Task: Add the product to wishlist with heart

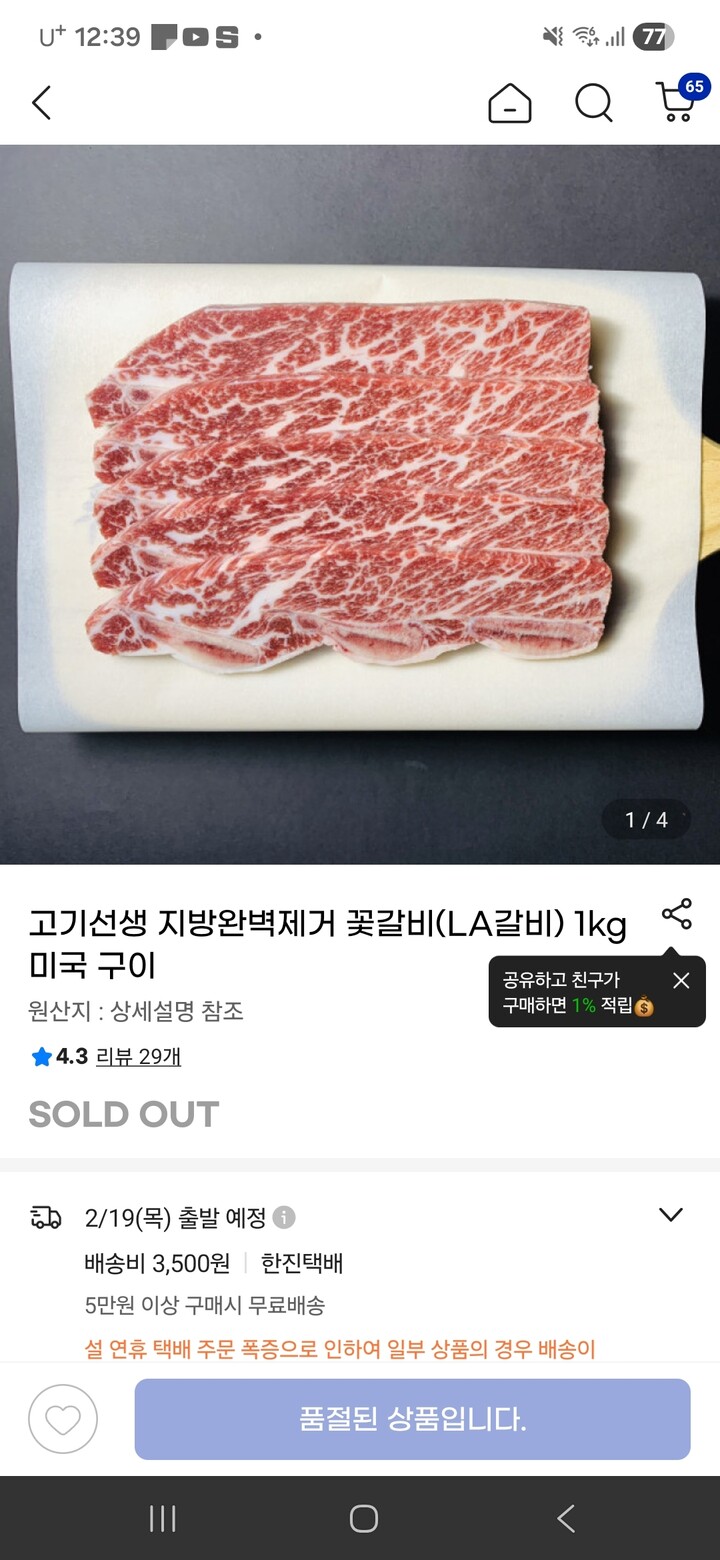Action: (x=63, y=1419)
